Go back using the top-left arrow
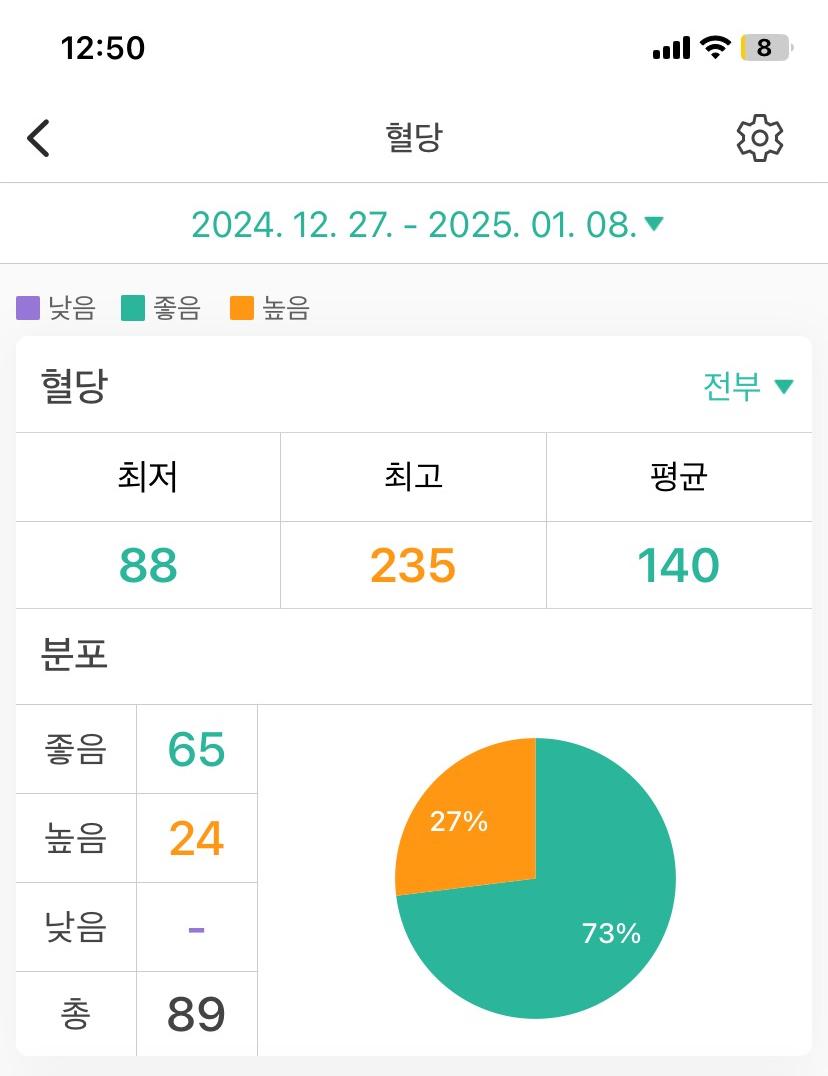Image resolution: width=828 pixels, height=1076 pixels. coord(38,138)
